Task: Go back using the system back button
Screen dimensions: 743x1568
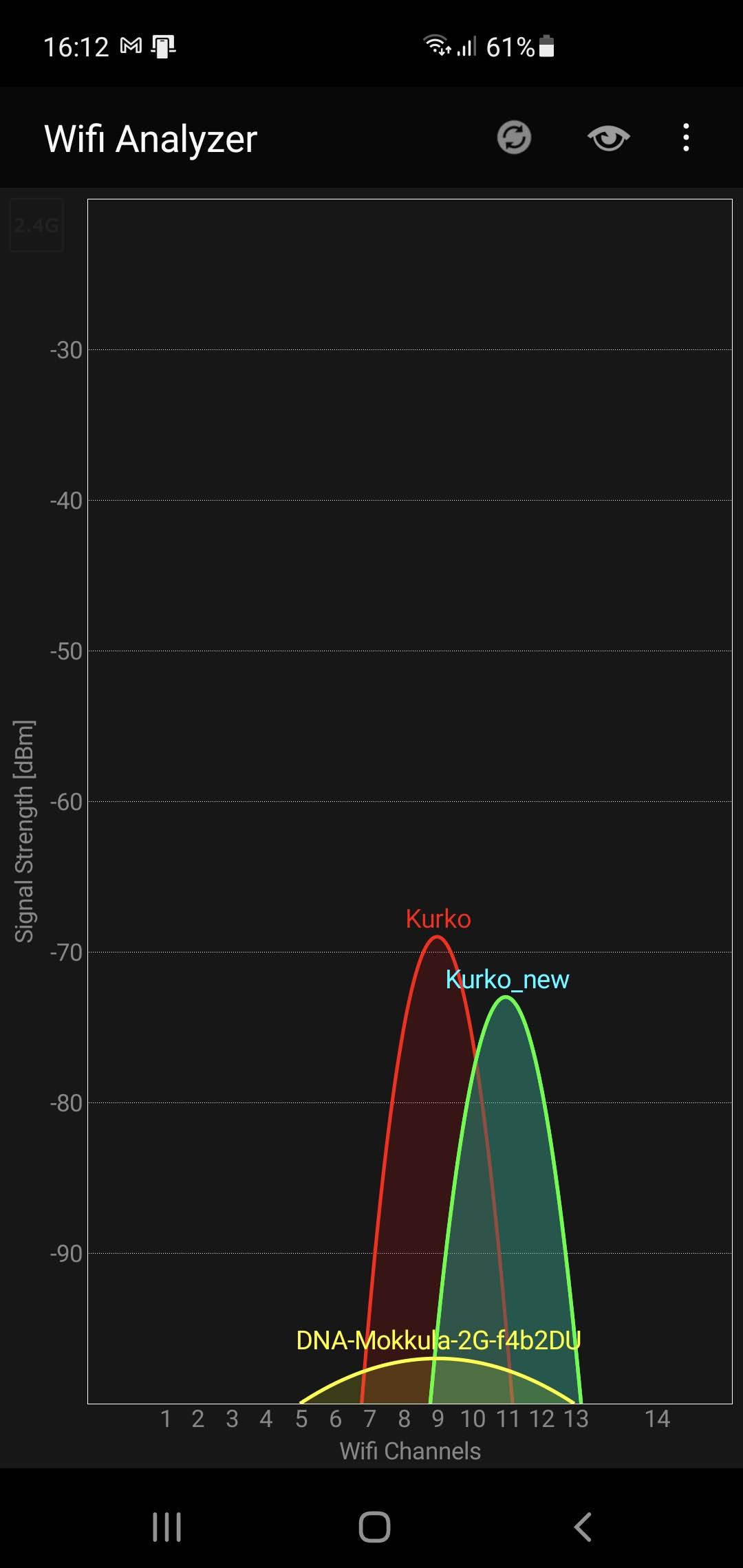Action: pyautogui.click(x=583, y=1527)
